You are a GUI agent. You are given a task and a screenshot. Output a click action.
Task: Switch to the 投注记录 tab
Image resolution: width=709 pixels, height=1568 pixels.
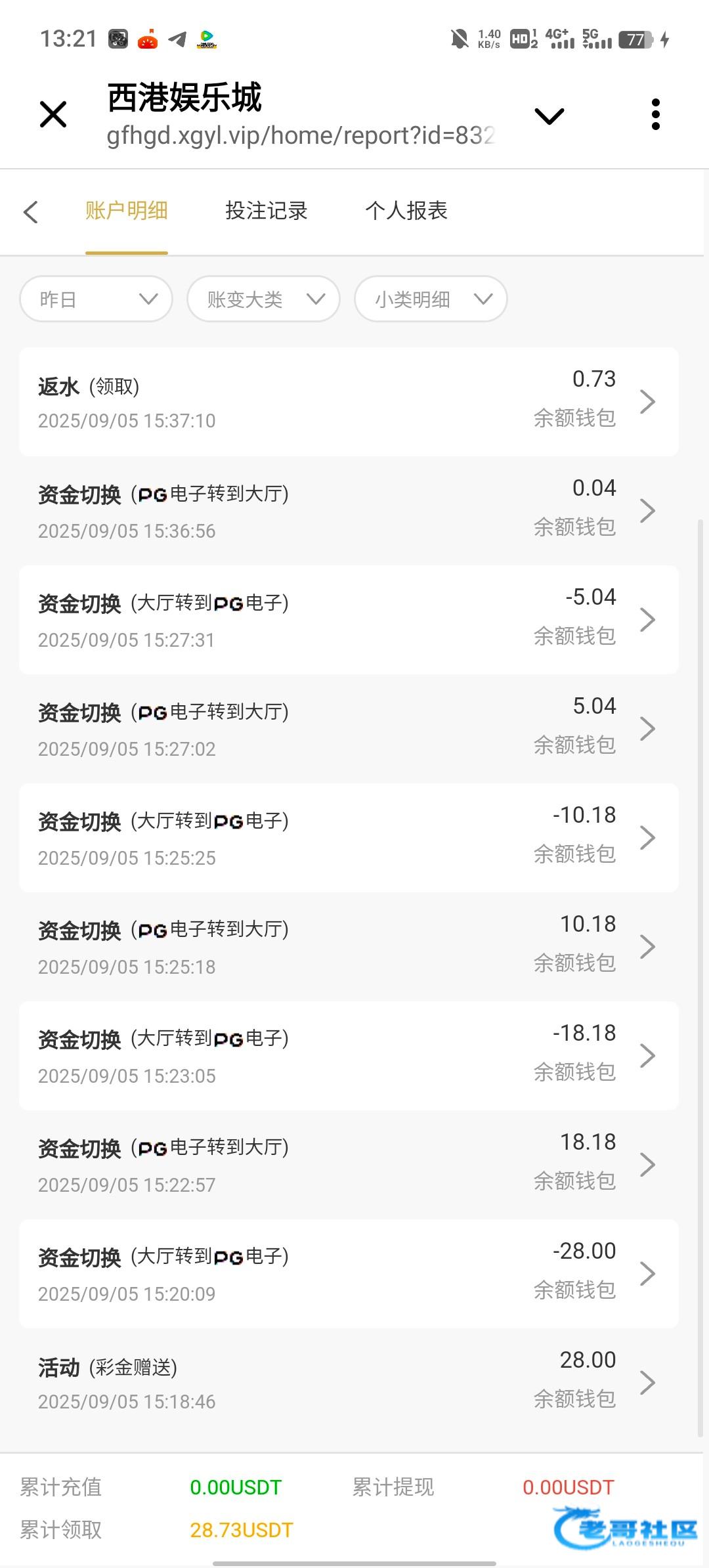(x=266, y=211)
